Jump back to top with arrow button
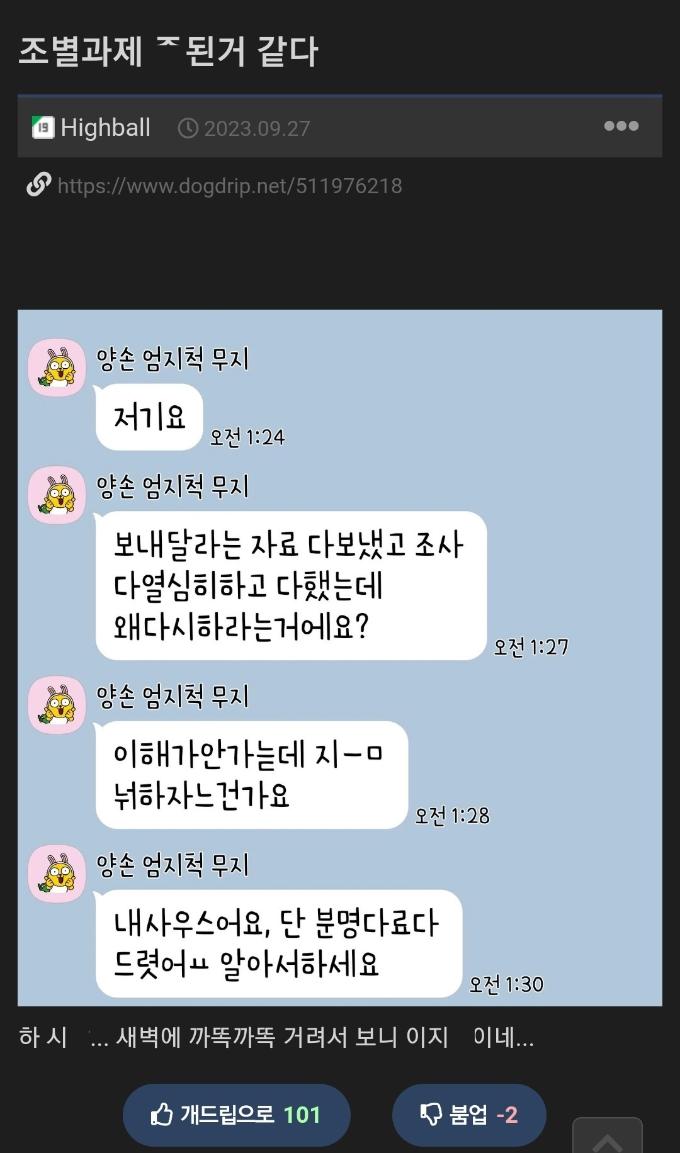The width and height of the screenshot is (680, 1153). (x=607, y=1138)
